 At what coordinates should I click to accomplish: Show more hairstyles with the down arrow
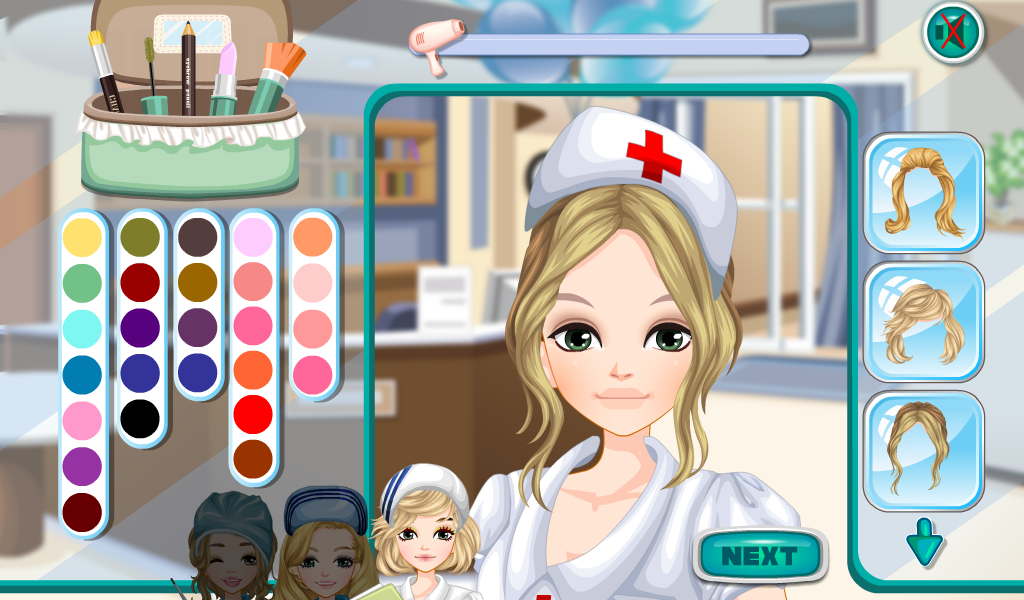click(x=924, y=542)
